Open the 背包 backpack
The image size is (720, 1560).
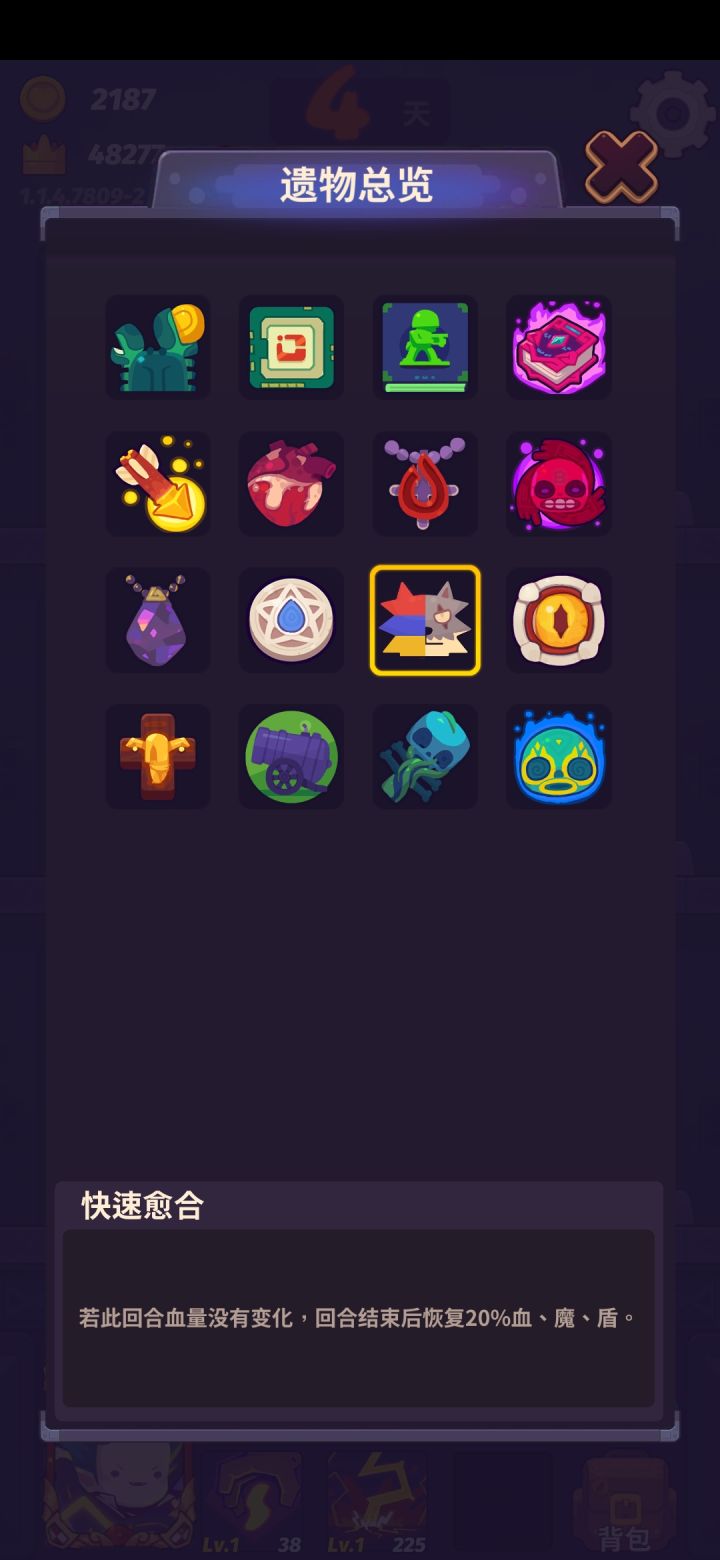(x=626, y=1500)
